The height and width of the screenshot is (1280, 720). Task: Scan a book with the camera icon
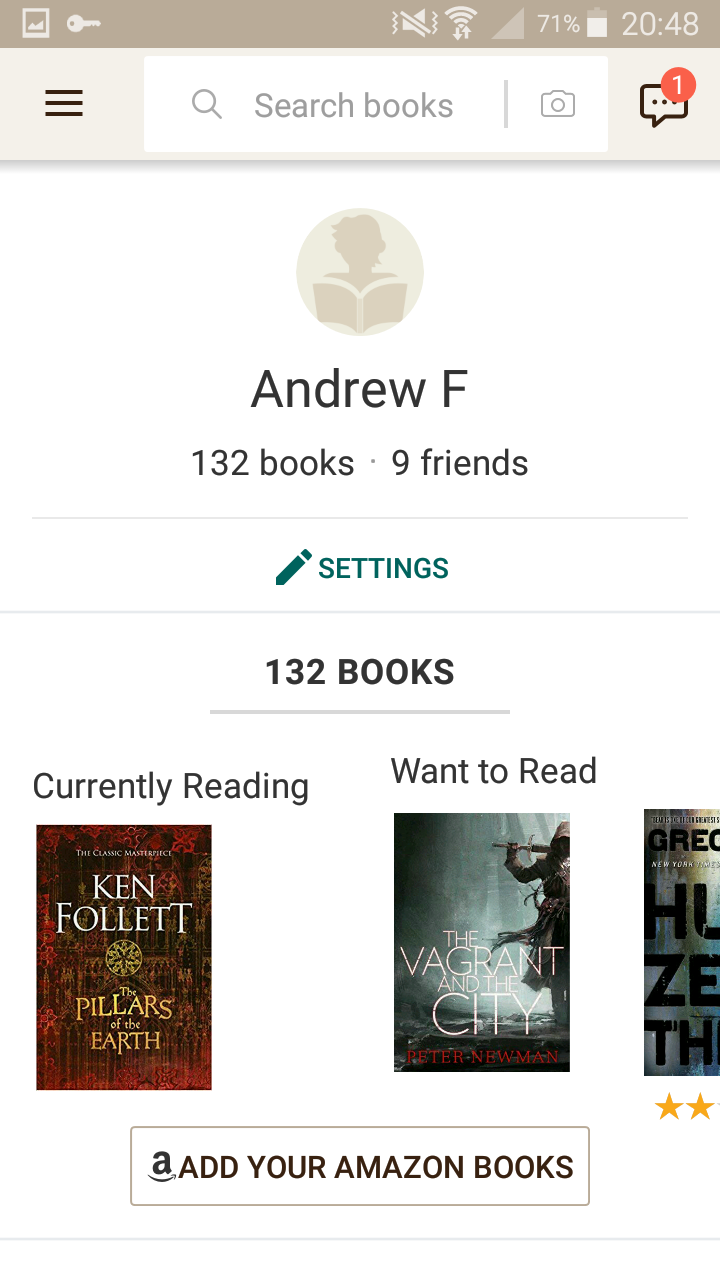coord(558,104)
